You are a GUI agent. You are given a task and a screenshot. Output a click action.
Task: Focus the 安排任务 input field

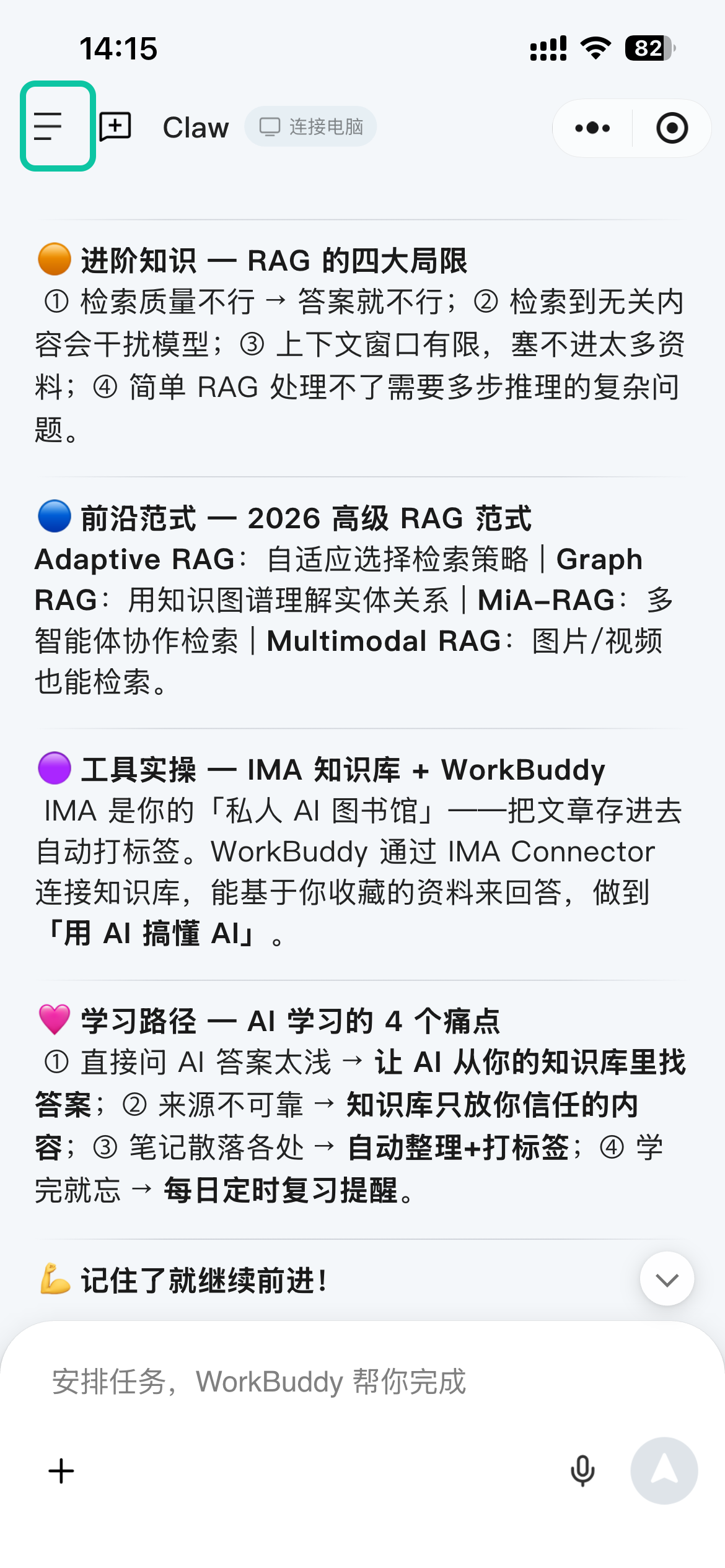[362, 1382]
